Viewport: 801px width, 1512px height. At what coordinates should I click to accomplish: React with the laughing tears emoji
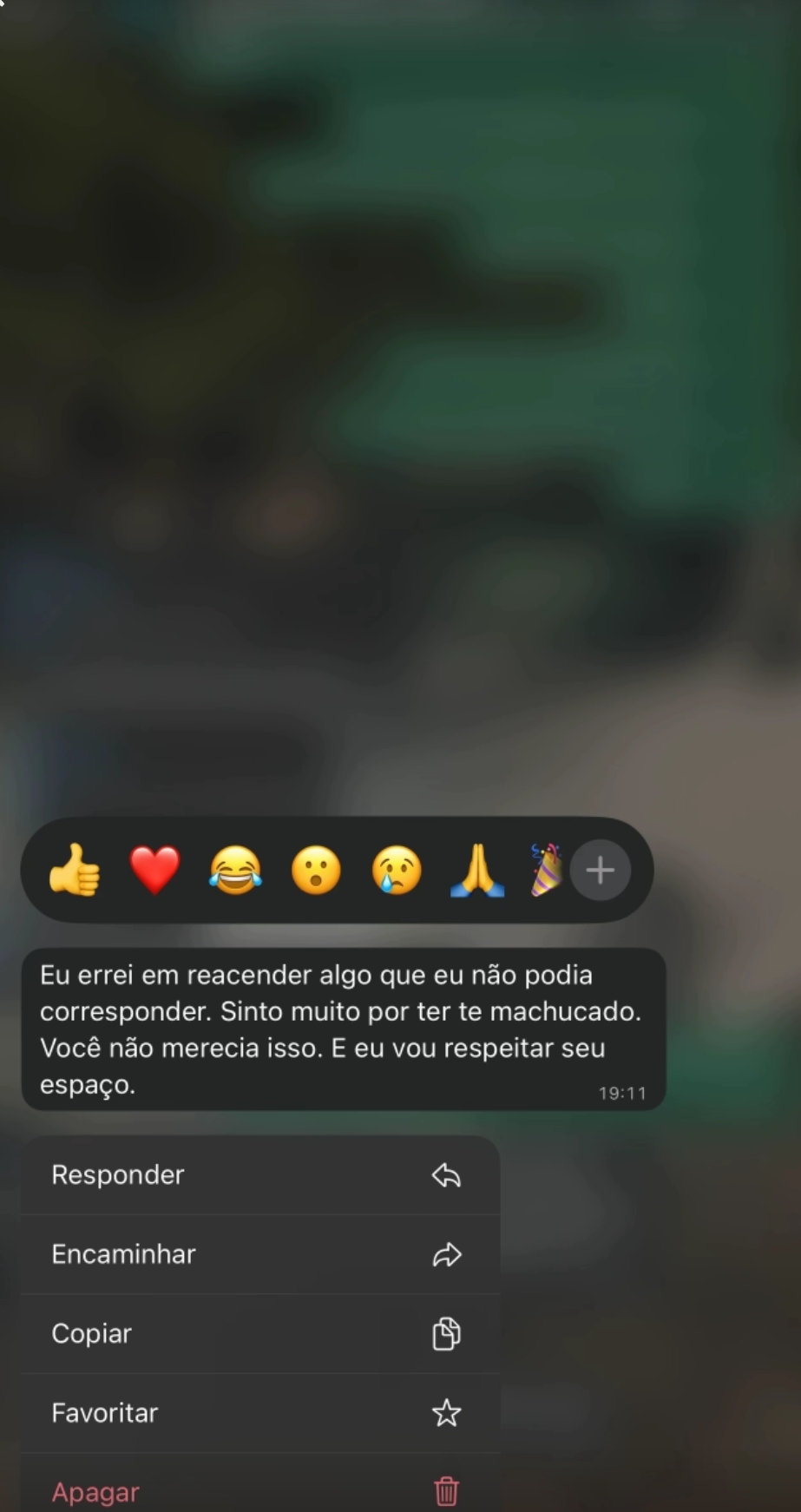tap(235, 870)
